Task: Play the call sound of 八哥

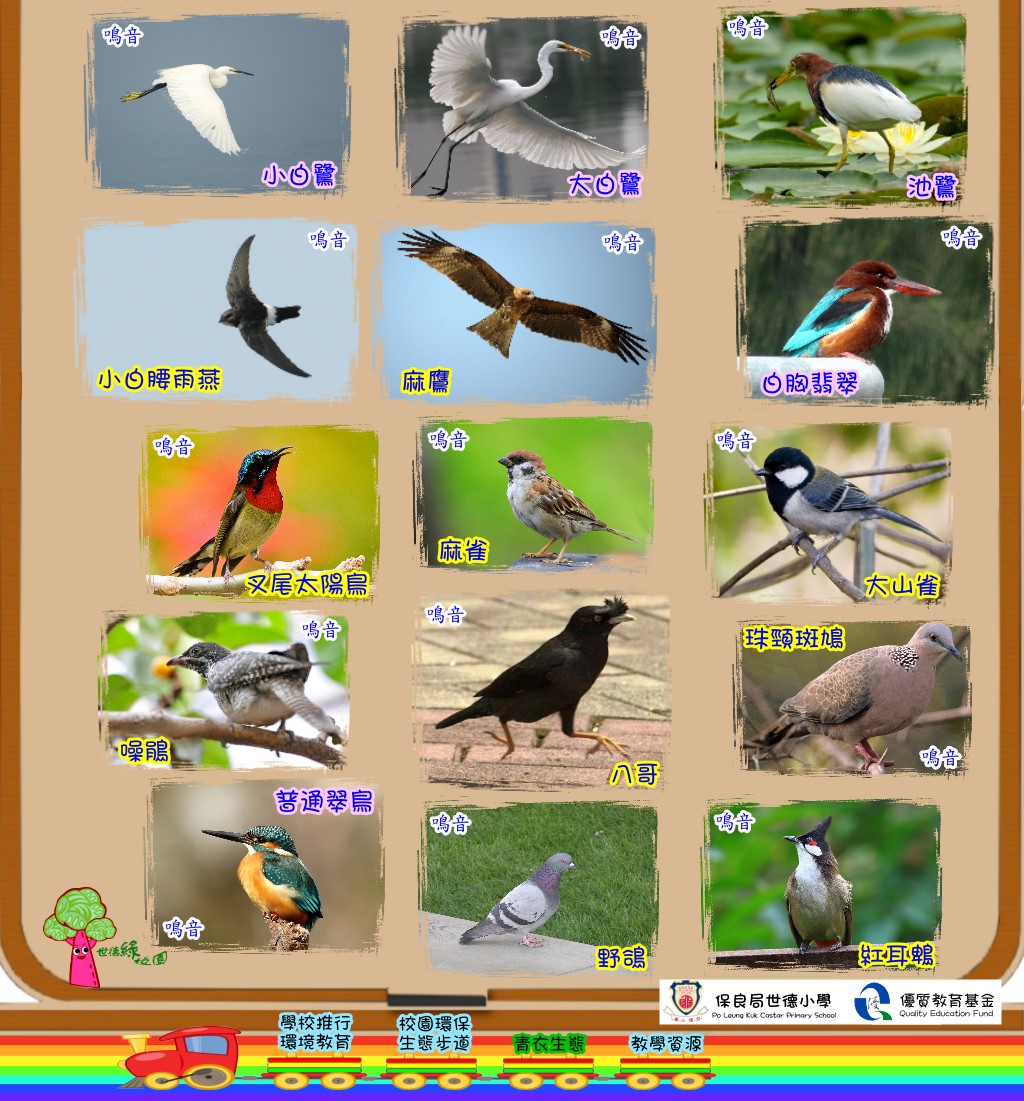Action: pyautogui.click(x=445, y=614)
